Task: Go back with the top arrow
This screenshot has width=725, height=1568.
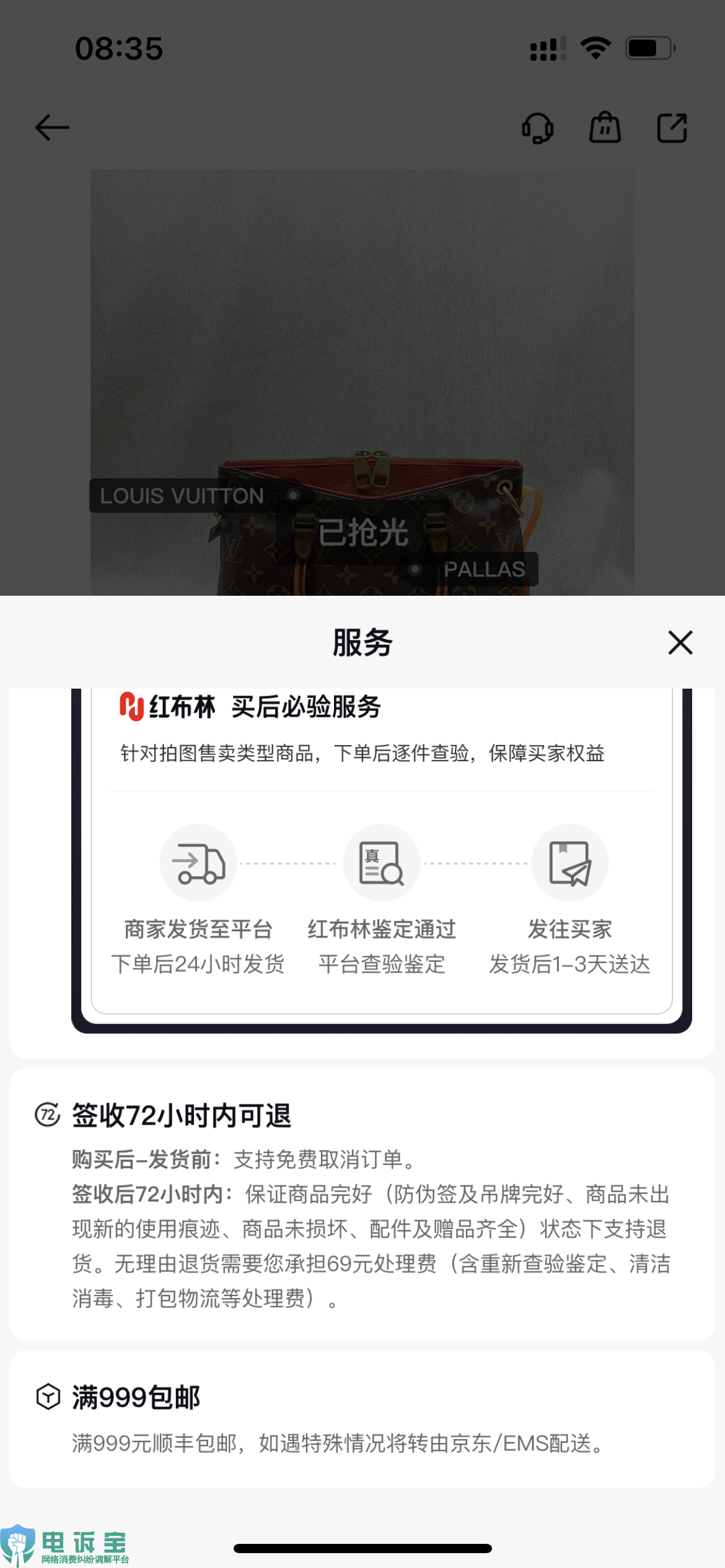Action: tap(52, 128)
